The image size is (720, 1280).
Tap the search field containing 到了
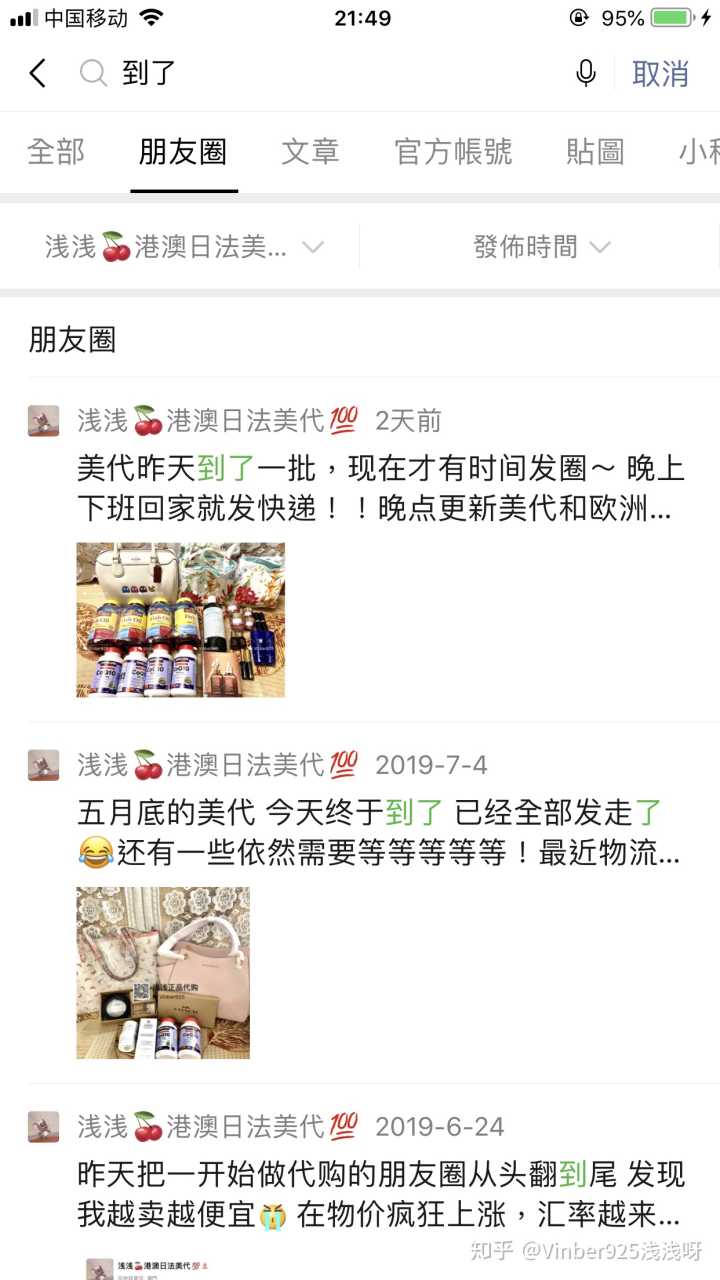(330, 73)
